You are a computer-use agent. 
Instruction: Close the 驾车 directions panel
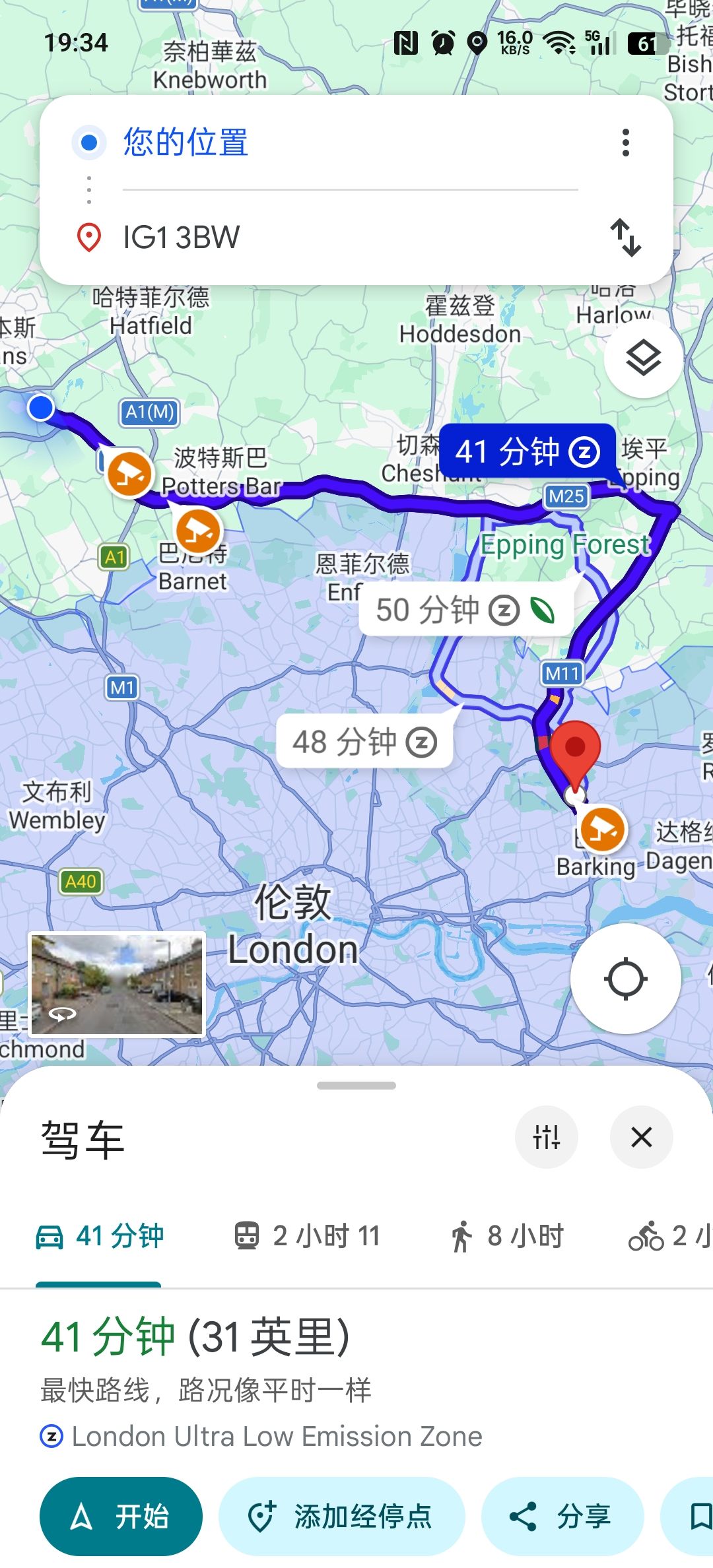(641, 1137)
